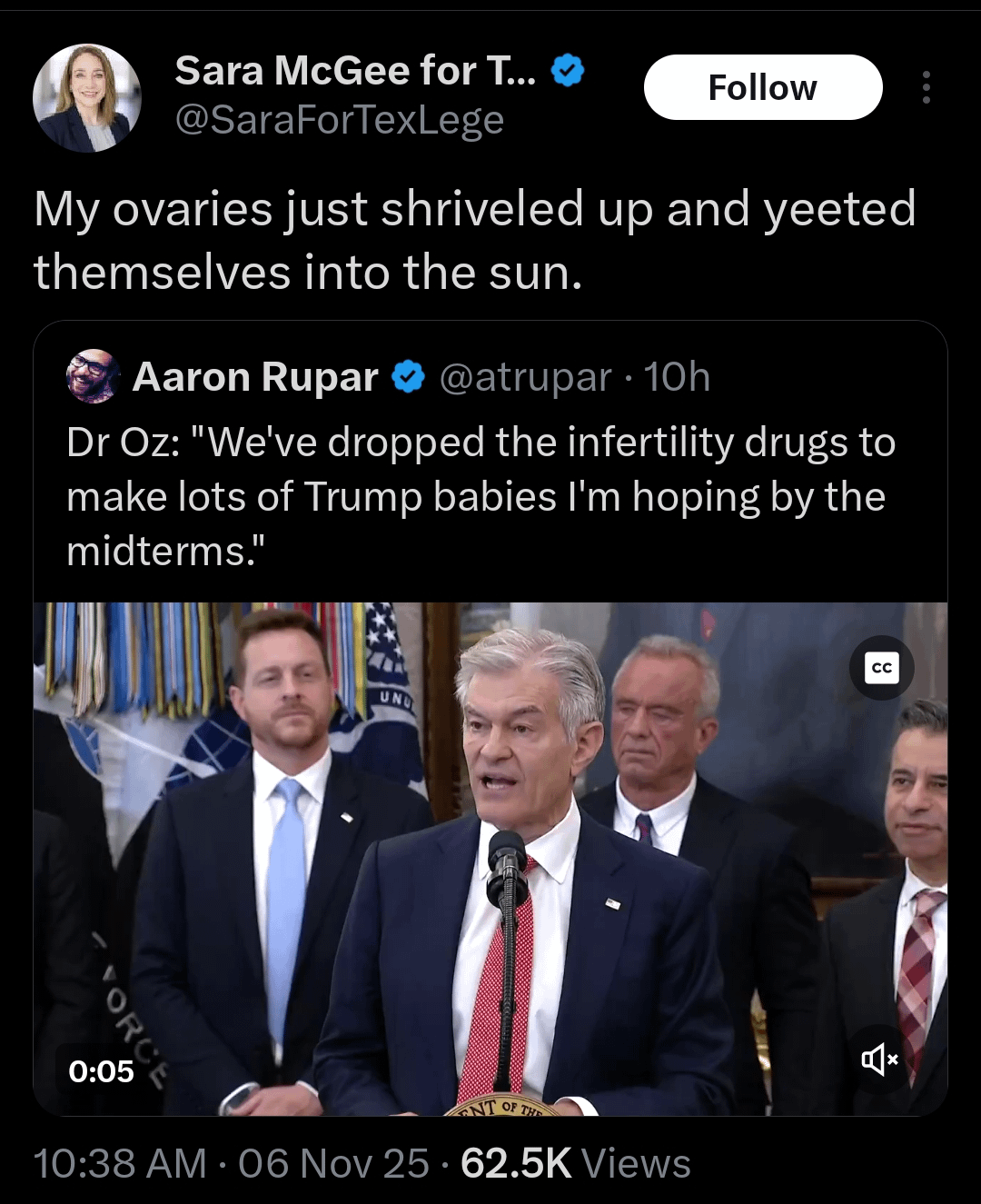Viewport: 981px width, 1204px height.
Task: Follow Sara McGee's account
Action: [x=762, y=87]
